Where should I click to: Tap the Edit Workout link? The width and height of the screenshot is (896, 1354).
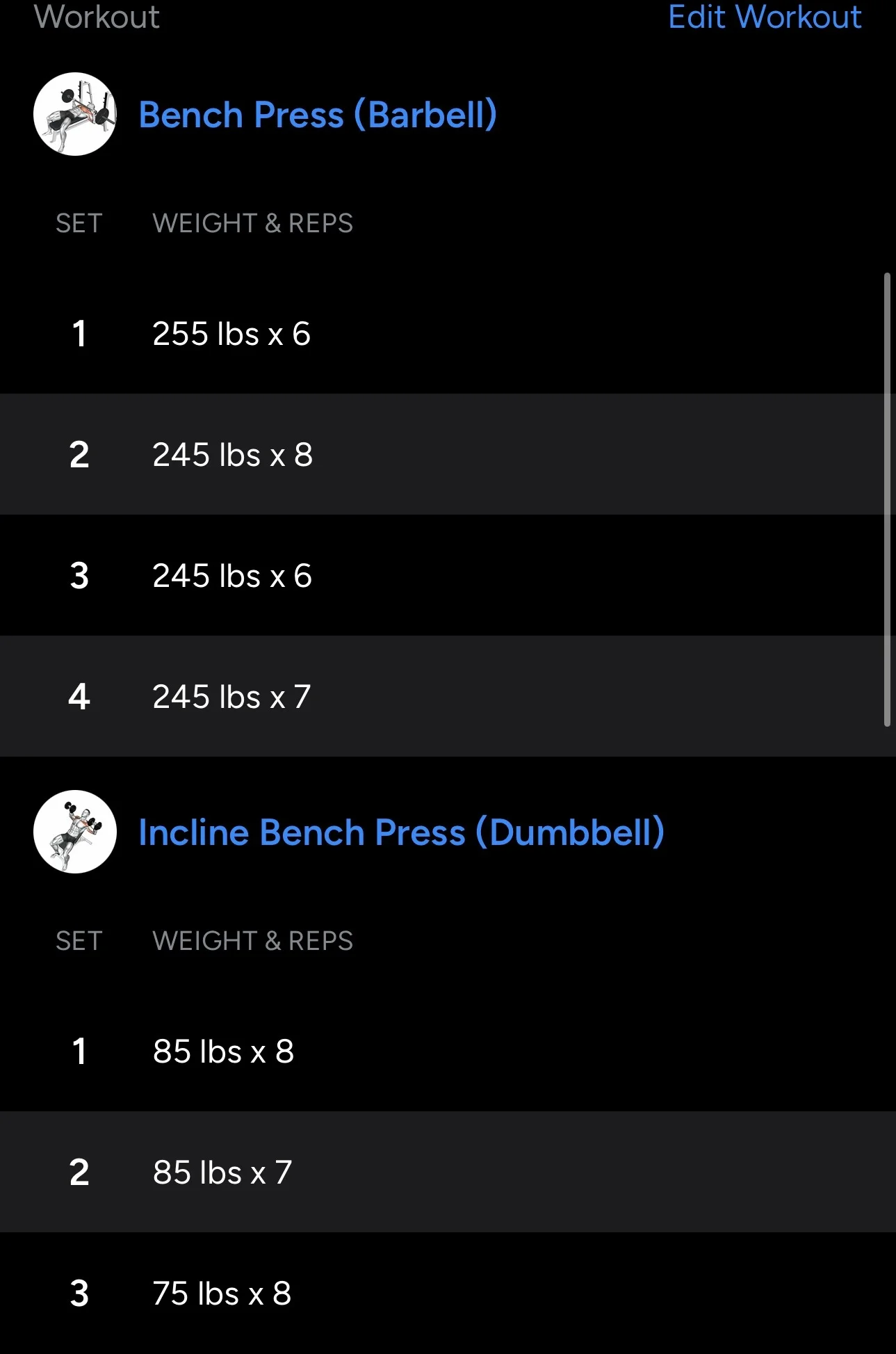(764, 17)
